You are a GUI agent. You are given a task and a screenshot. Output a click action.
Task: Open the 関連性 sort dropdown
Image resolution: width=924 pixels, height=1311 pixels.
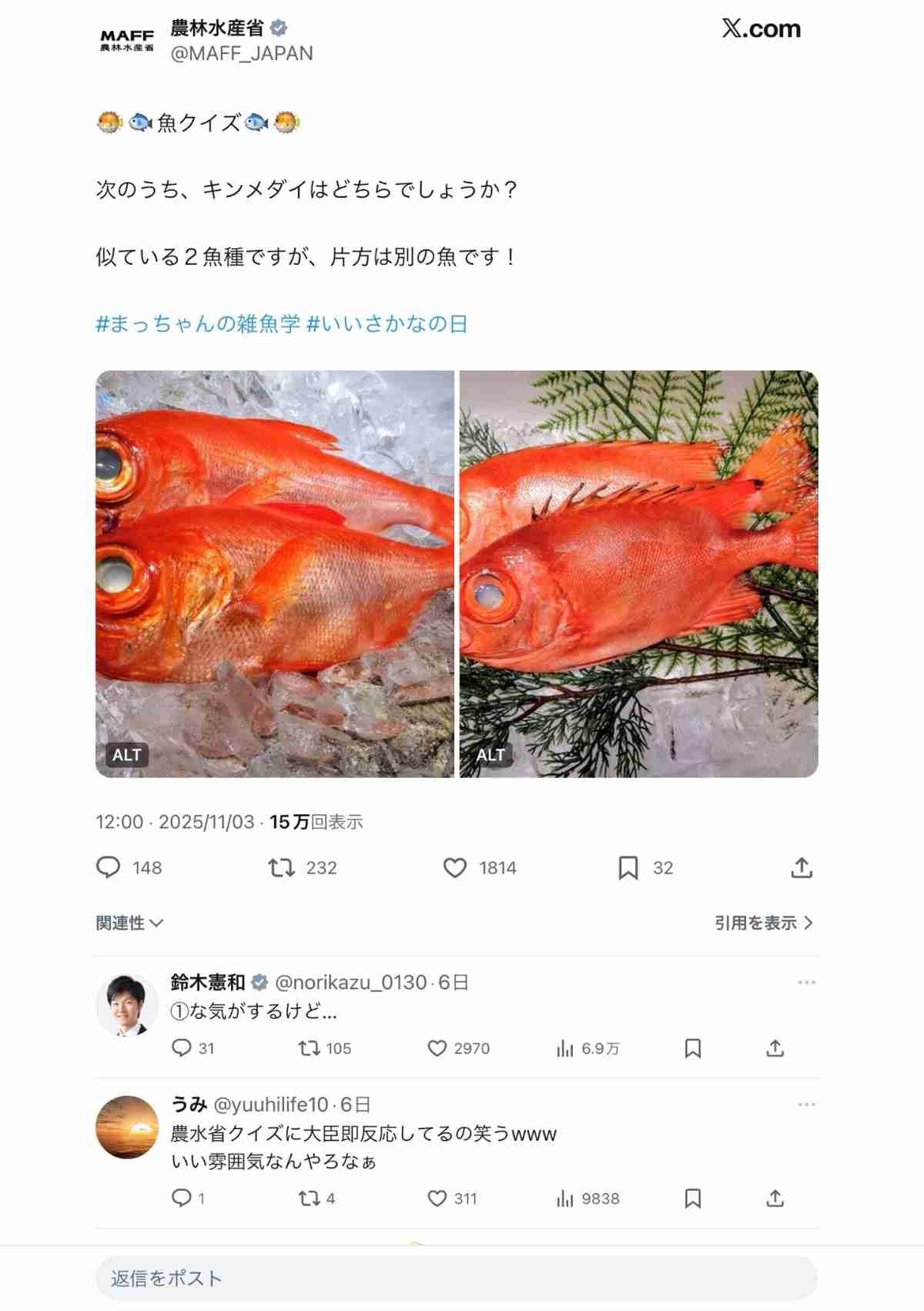click(129, 923)
